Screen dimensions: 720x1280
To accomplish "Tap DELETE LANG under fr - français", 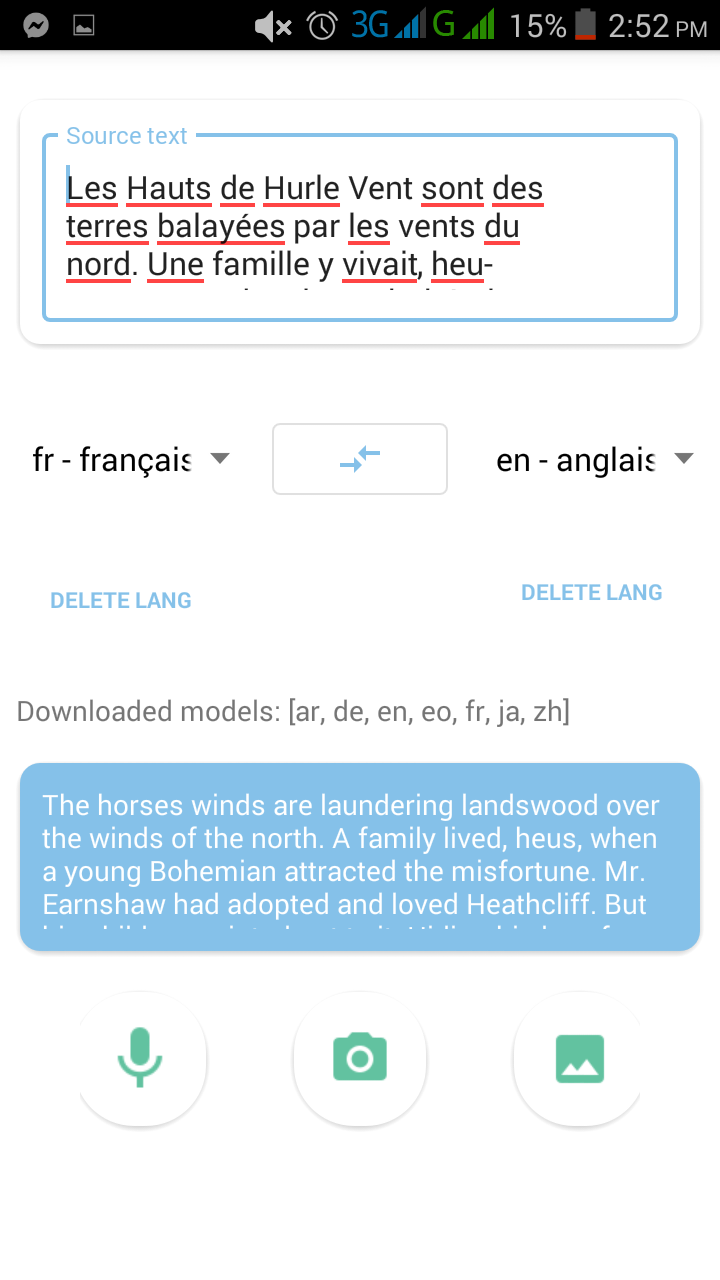I will click(x=121, y=600).
